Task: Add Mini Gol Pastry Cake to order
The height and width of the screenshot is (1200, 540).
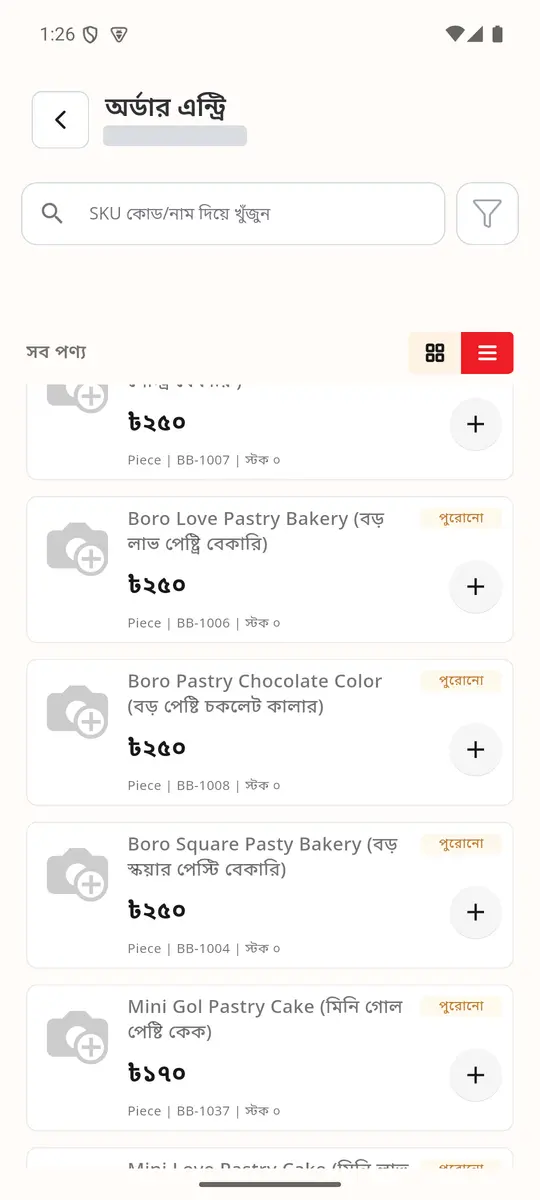Action: coord(475,1075)
